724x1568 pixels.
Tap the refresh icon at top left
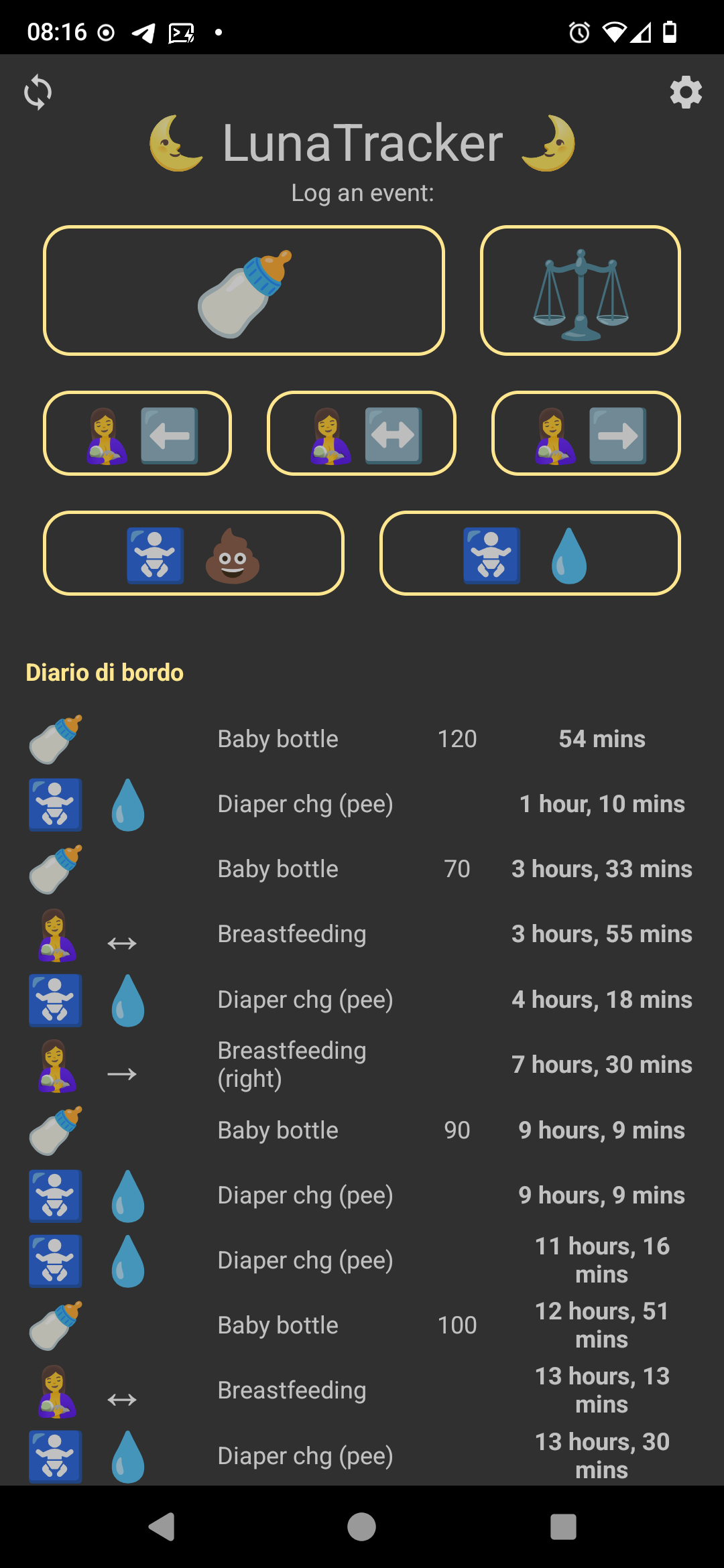pyautogui.click(x=37, y=92)
